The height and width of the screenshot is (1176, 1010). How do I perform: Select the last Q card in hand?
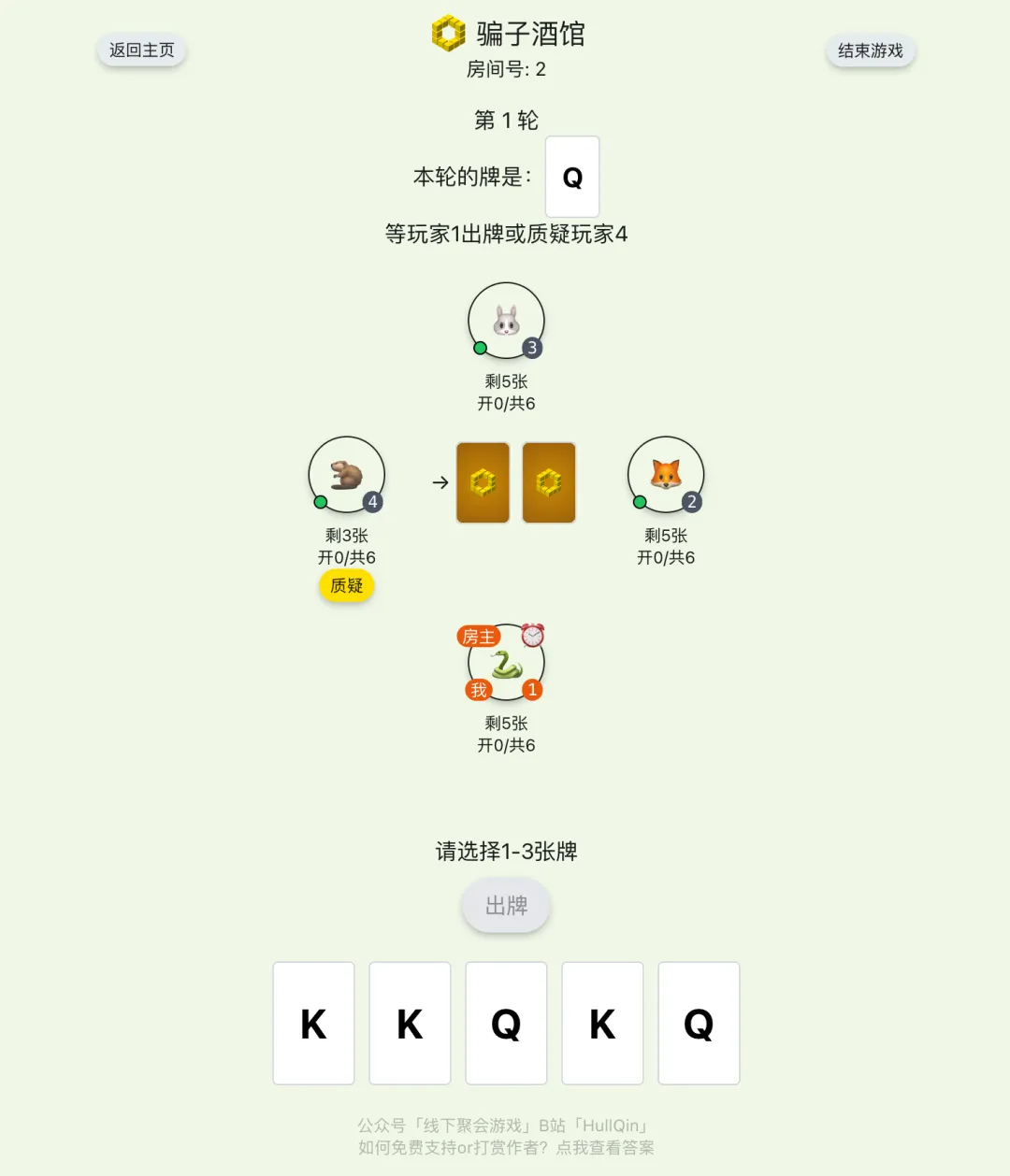point(699,1024)
